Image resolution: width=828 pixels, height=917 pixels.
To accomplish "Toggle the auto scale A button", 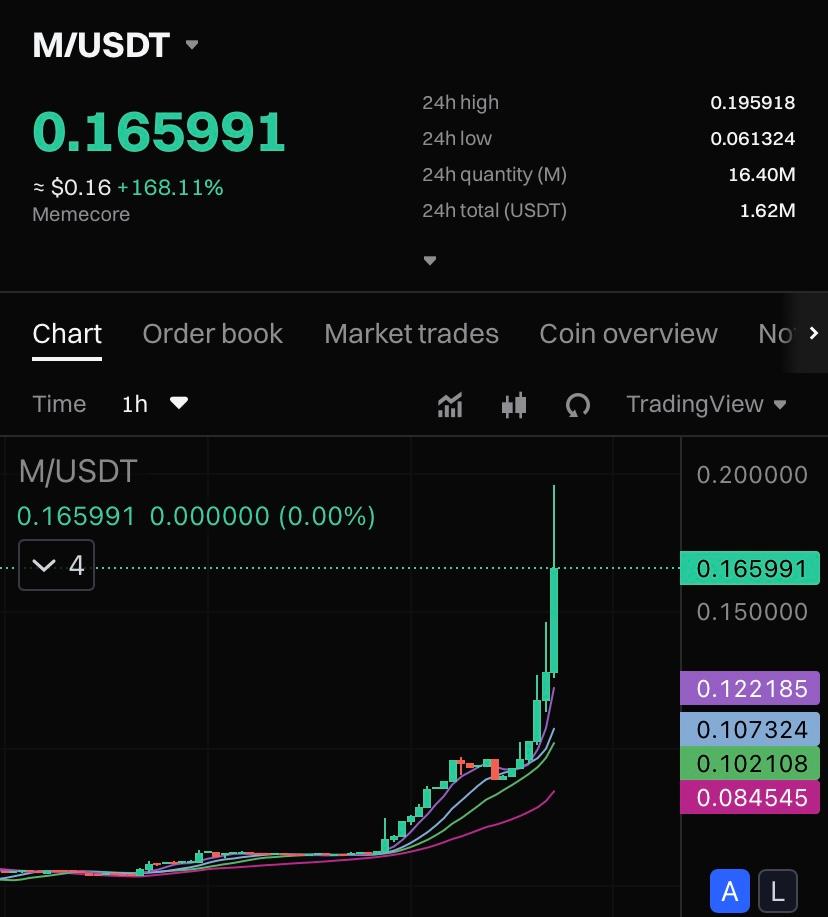I will (x=730, y=890).
